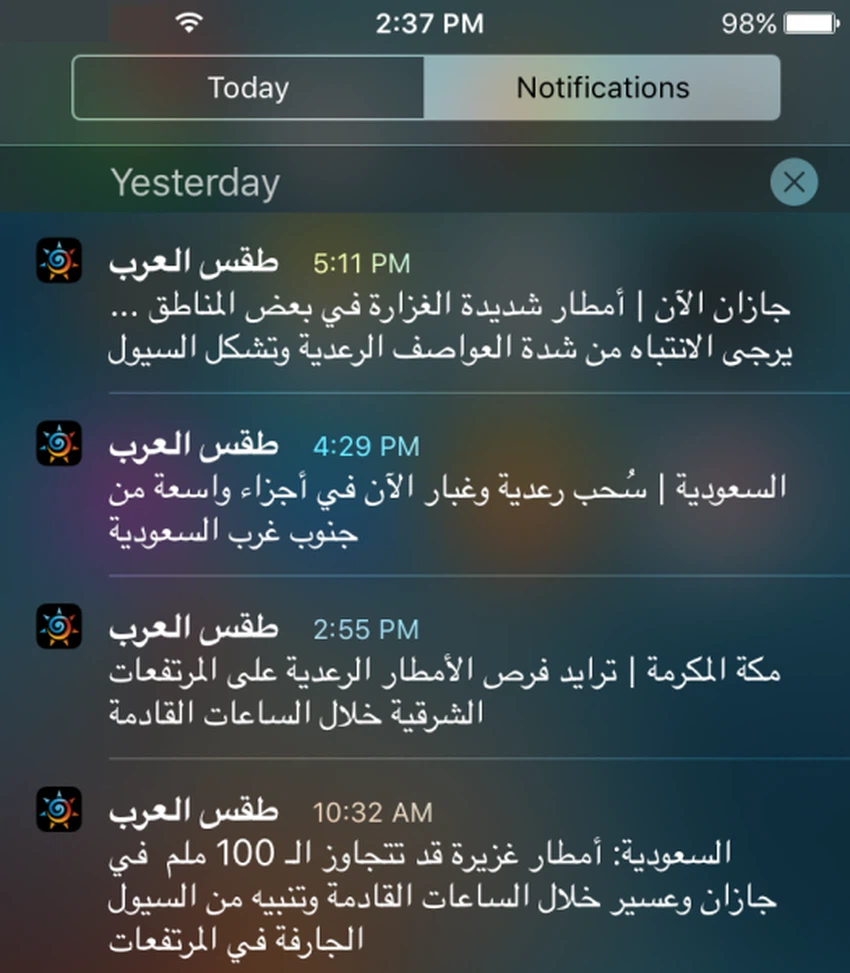850x973 pixels.
Task: Select the Notifications tab
Action: pos(602,88)
